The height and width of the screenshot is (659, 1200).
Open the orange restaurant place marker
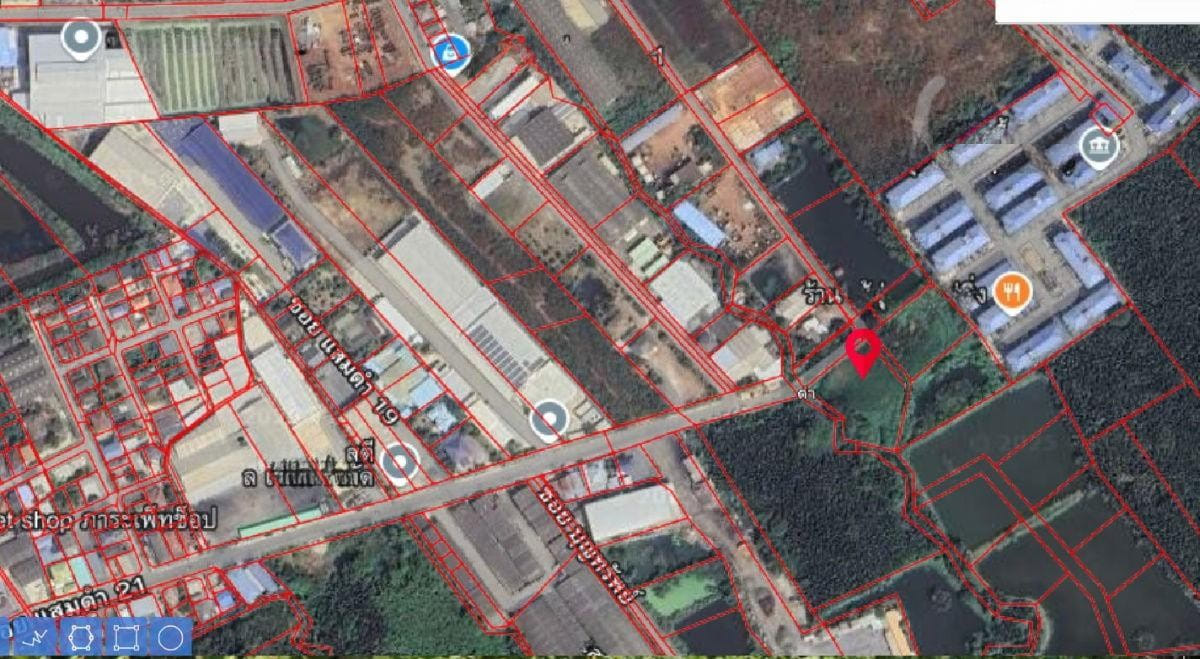click(1013, 292)
